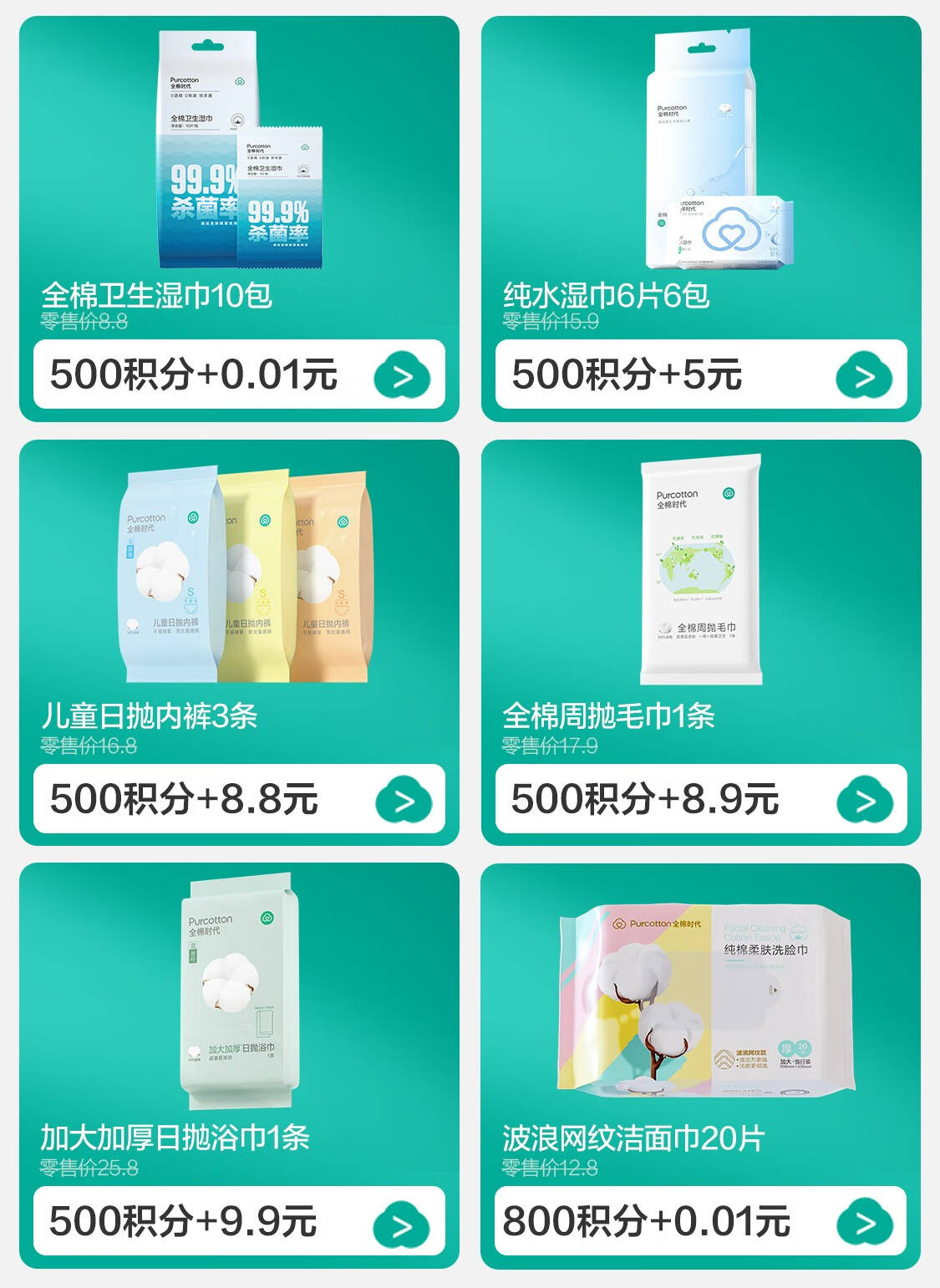Viewport: 940px width, 1288px height.
Task: Redeem 日抛浴巾 for 500积分+9.9元
Action: click(x=401, y=1224)
